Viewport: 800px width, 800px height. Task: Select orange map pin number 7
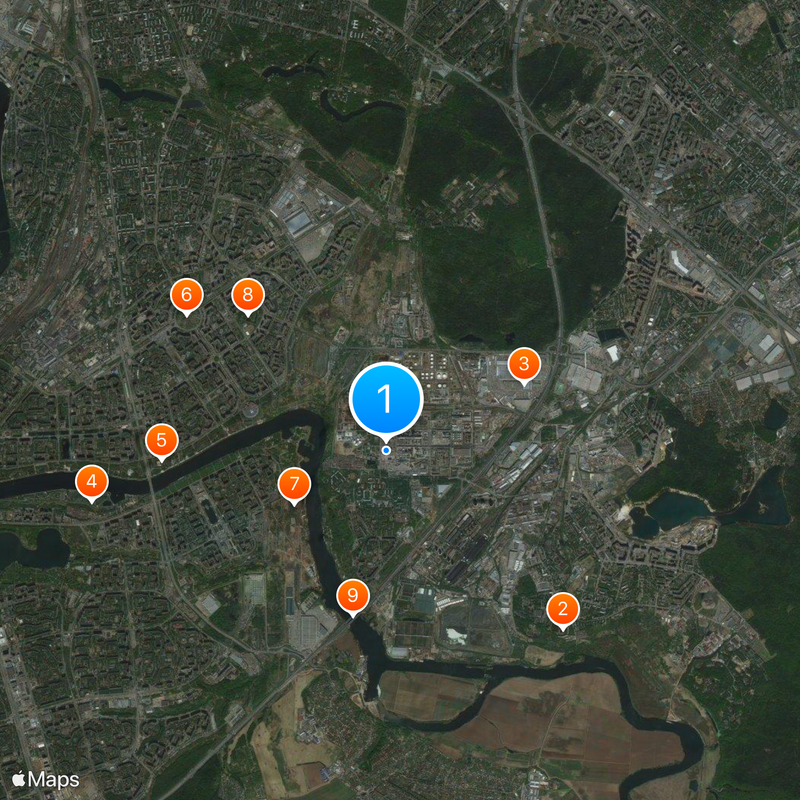point(294,484)
